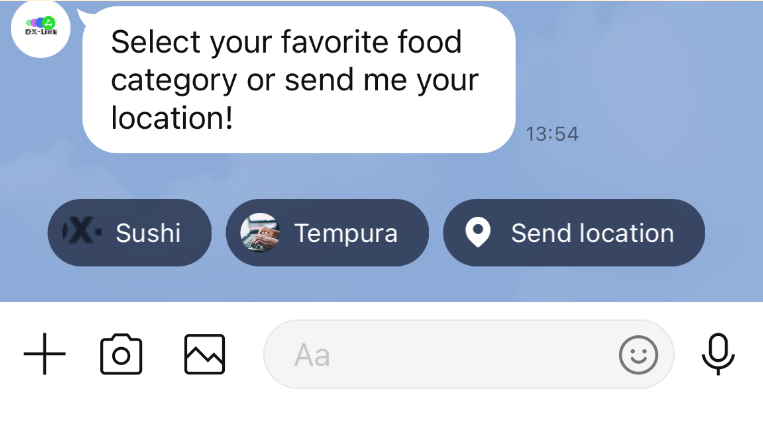The height and width of the screenshot is (443, 763).
Task: Open the emoji sticker picker
Action: 638,355
